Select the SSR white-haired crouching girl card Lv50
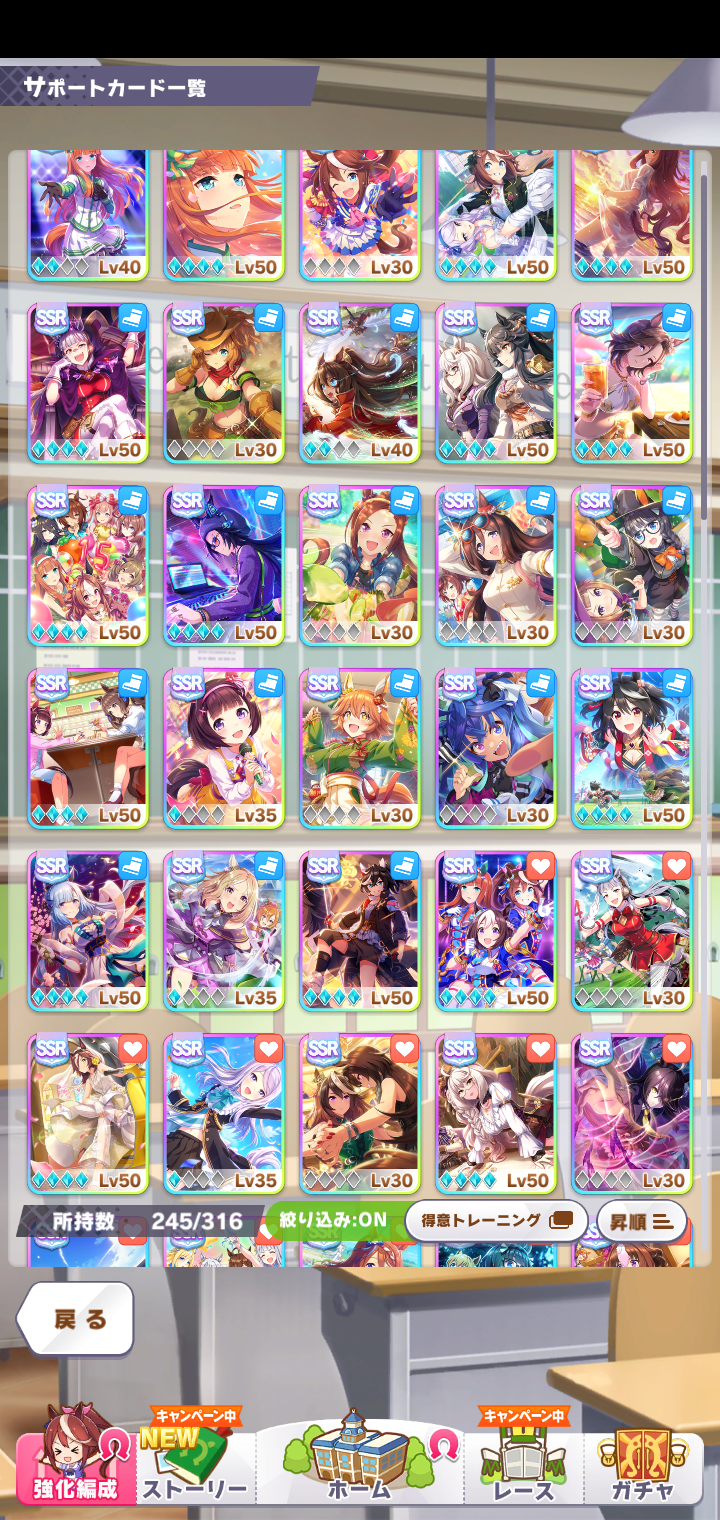This screenshot has width=720, height=1520. 496,1114
